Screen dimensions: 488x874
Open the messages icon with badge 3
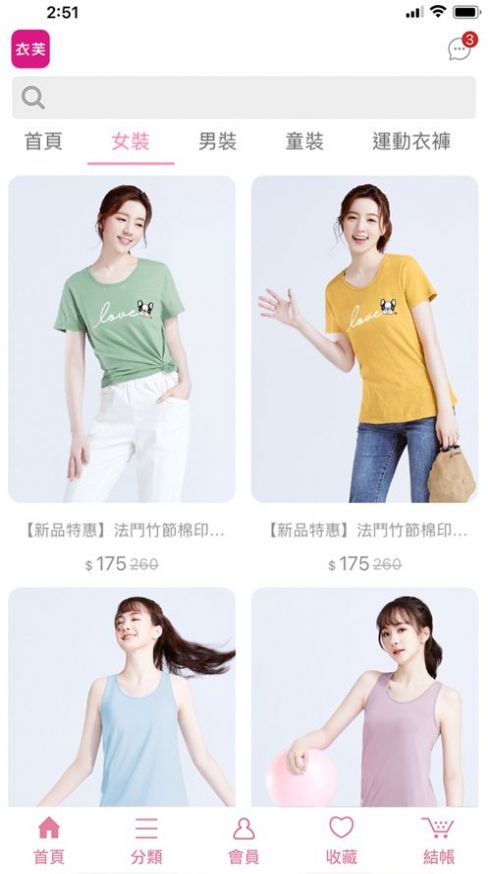click(x=462, y=47)
